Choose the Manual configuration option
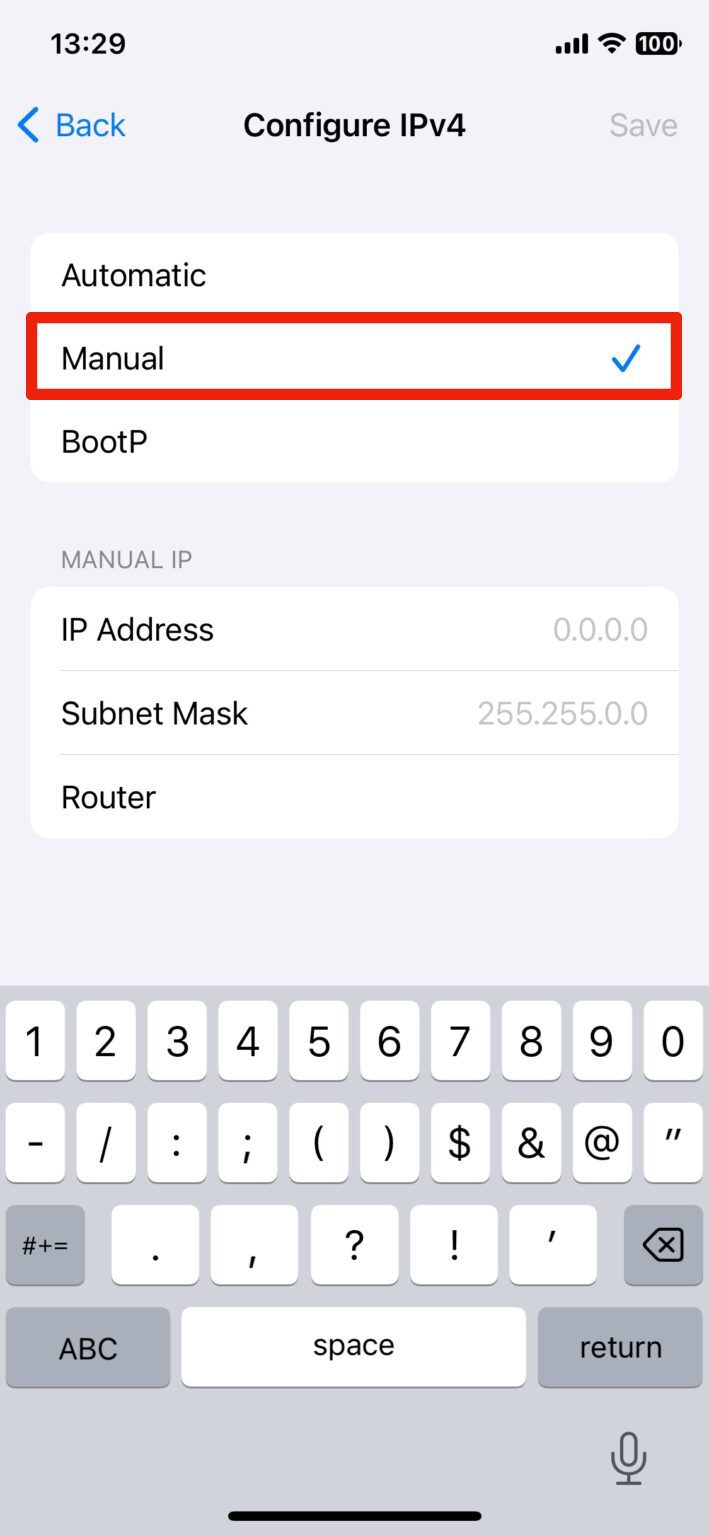 354,358
